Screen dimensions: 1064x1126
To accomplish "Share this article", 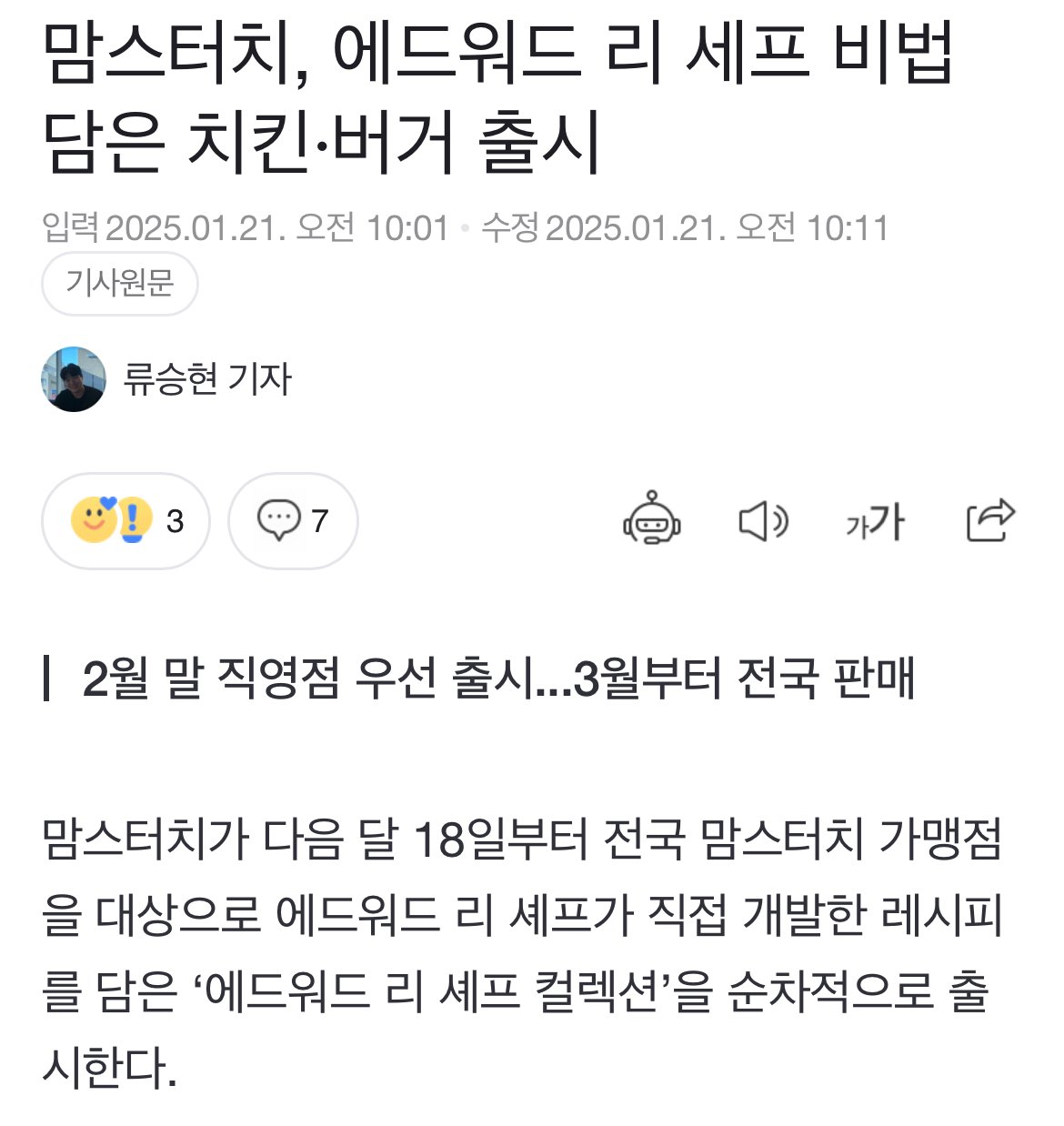I will point(989,520).
